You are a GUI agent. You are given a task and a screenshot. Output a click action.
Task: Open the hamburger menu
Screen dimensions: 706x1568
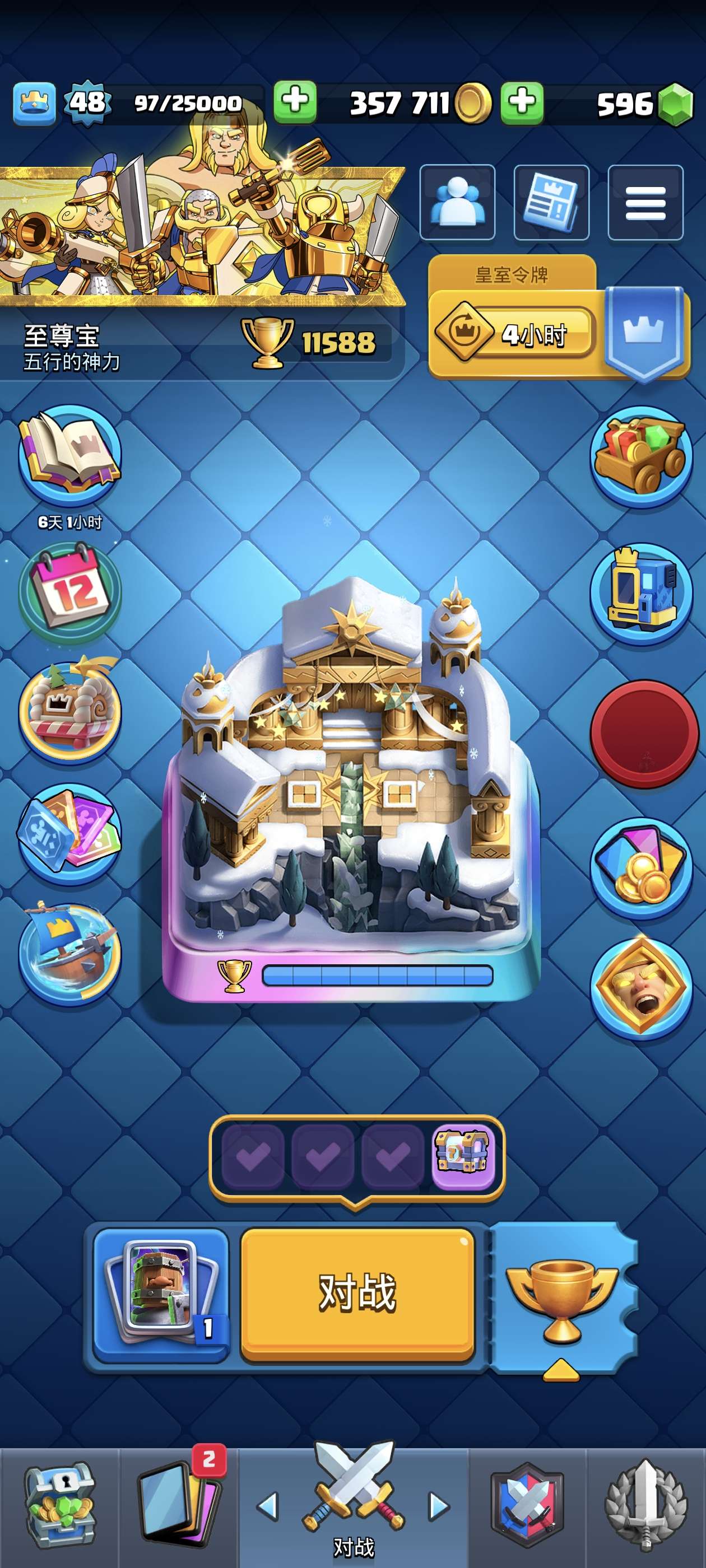[x=645, y=202]
